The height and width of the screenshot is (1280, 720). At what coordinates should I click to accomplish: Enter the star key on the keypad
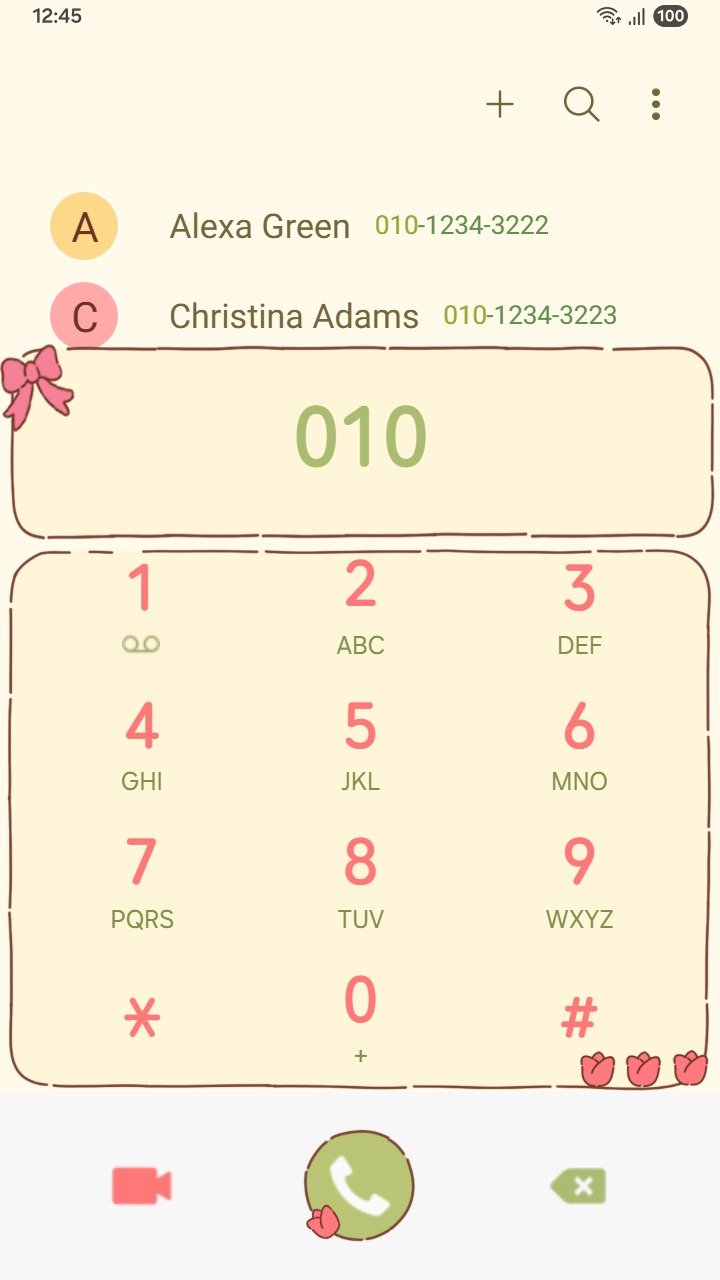tap(142, 1020)
